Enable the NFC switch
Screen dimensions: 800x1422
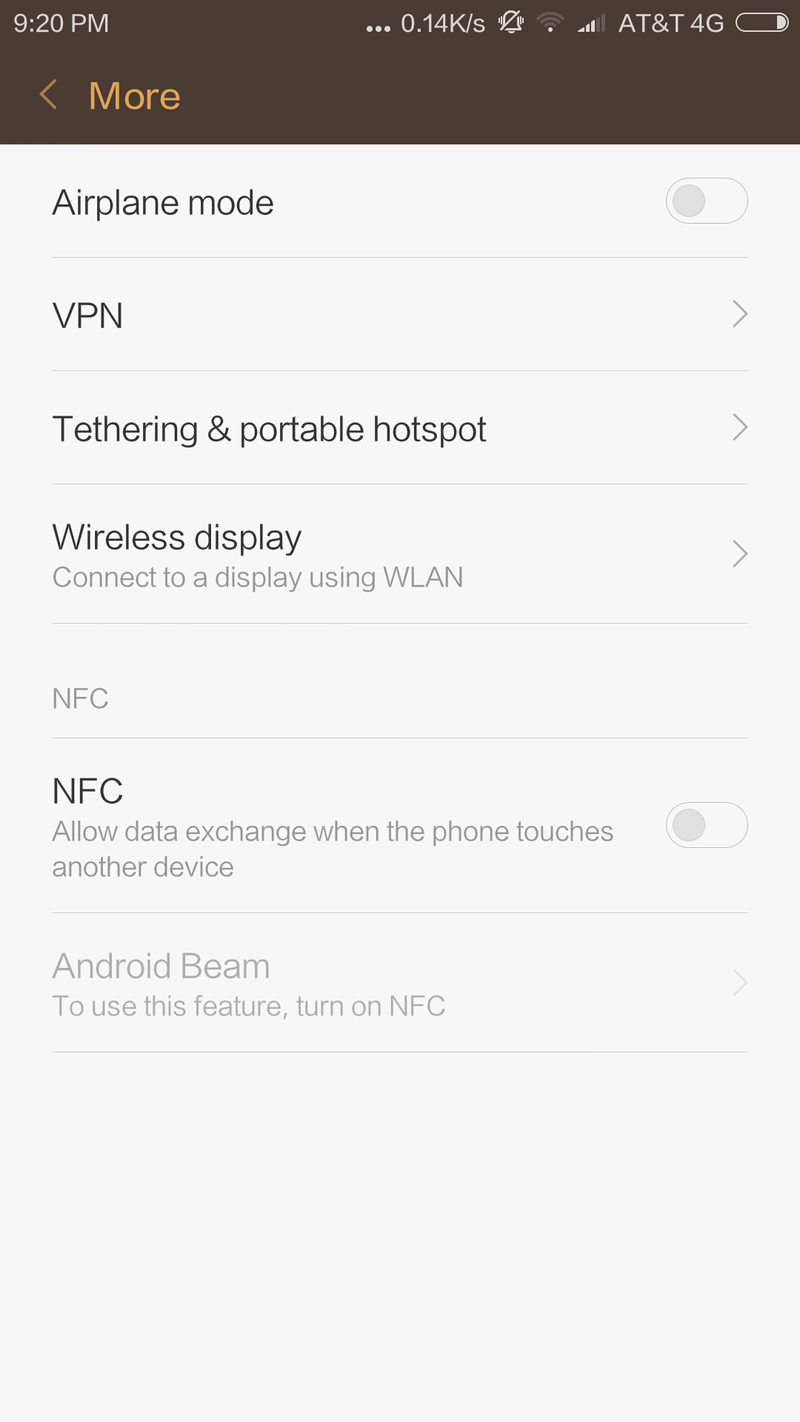pos(706,825)
